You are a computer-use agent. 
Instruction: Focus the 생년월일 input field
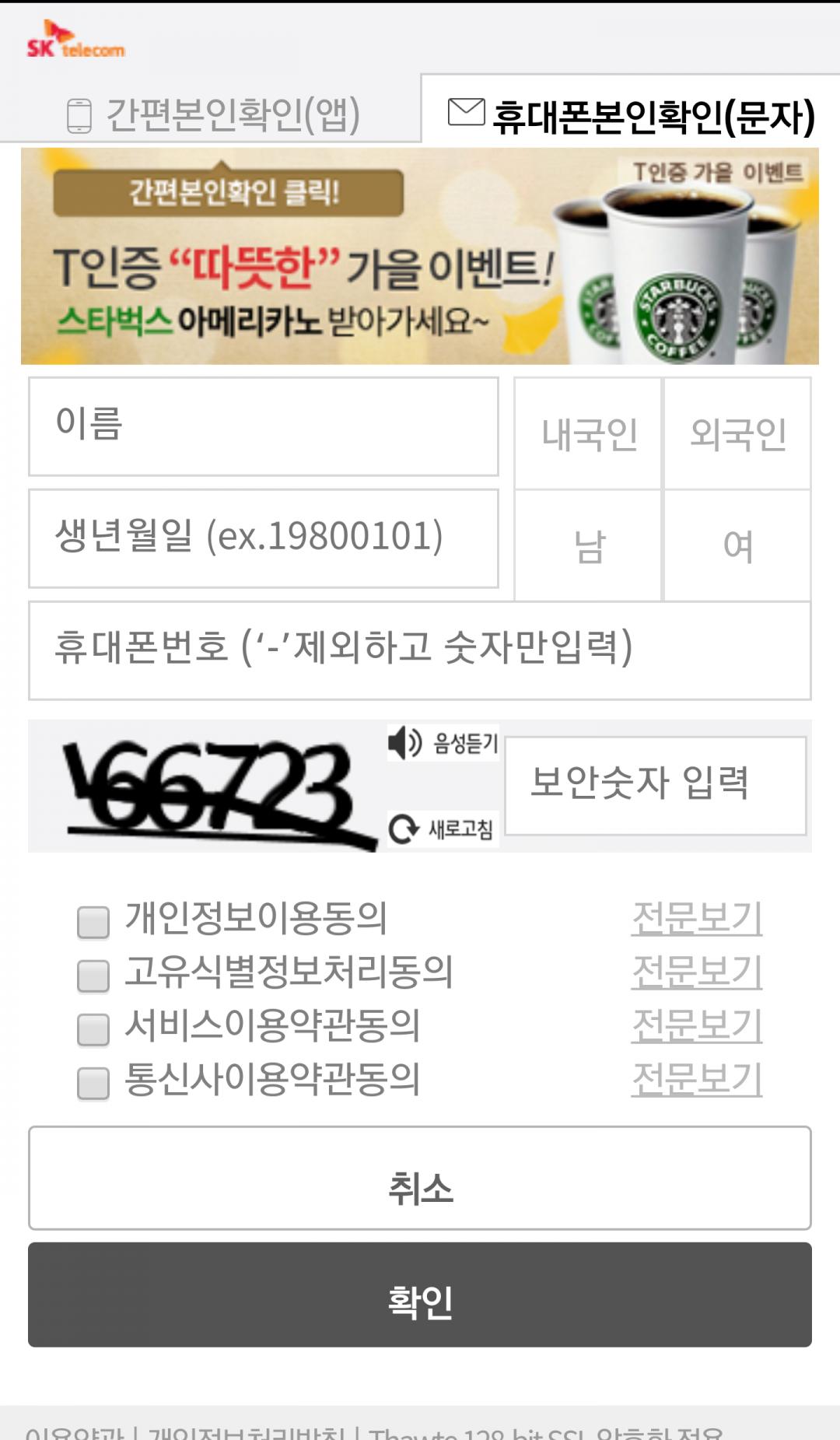(263, 538)
